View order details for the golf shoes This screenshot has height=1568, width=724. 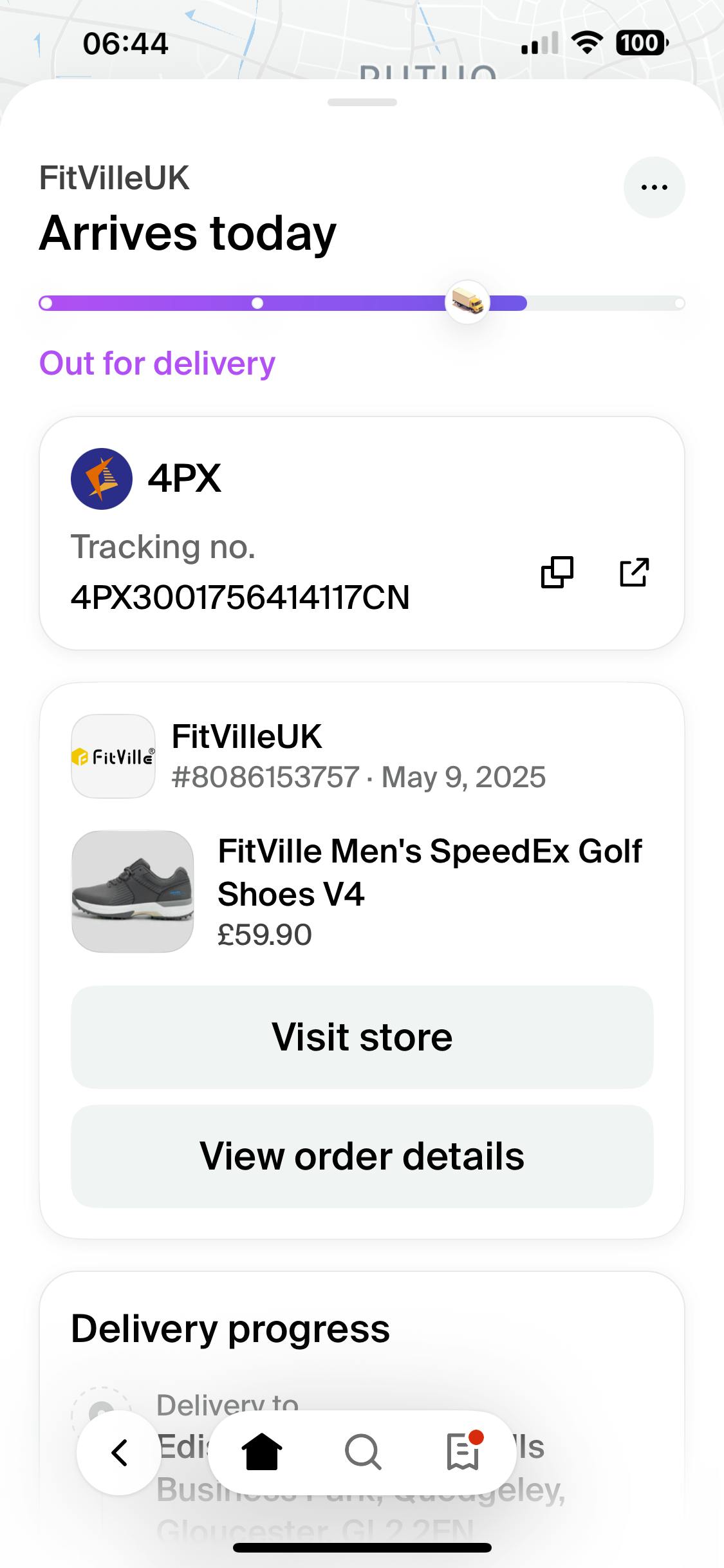click(362, 1156)
